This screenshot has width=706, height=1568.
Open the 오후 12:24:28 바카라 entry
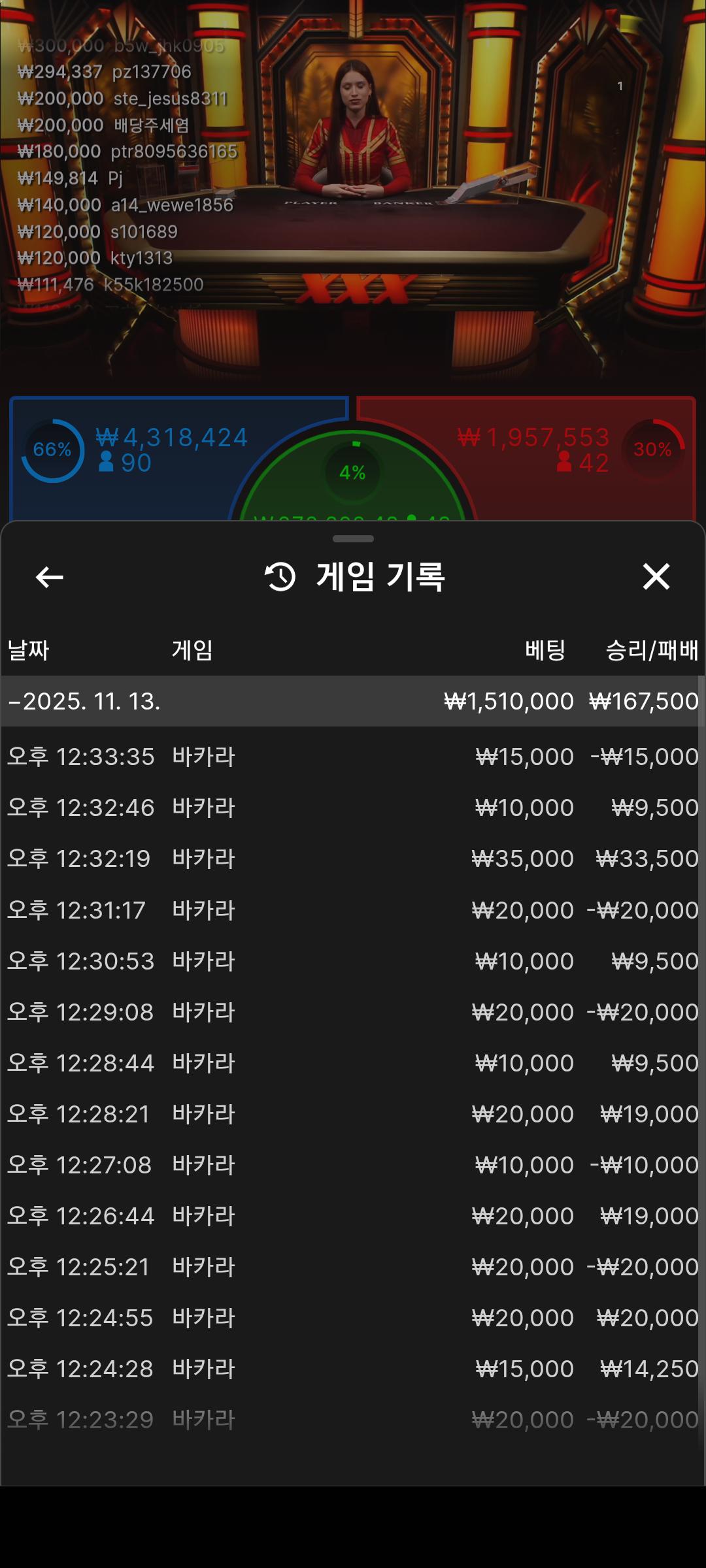click(353, 1369)
